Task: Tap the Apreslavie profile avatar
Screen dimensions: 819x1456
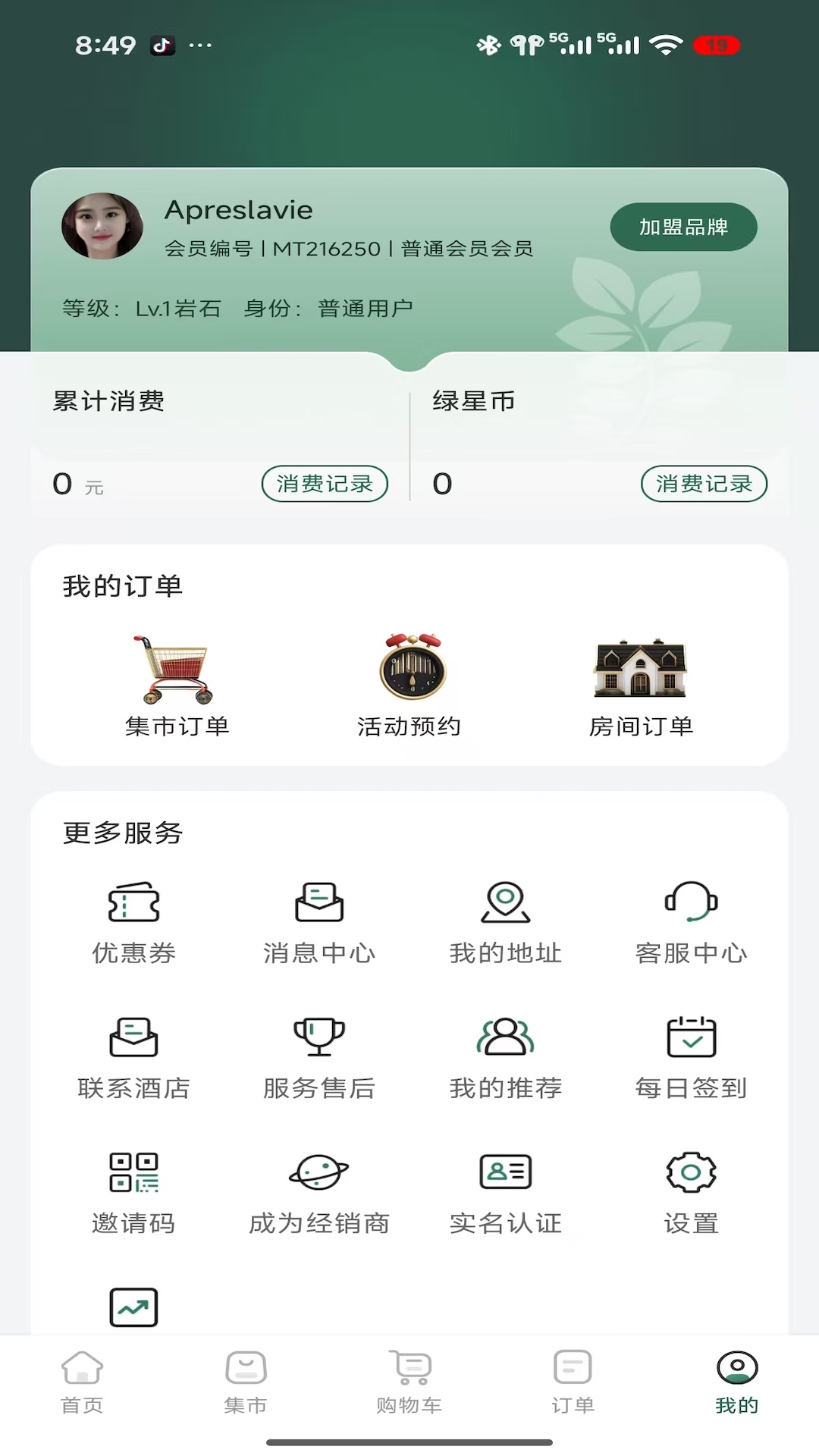Action: pos(102,227)
